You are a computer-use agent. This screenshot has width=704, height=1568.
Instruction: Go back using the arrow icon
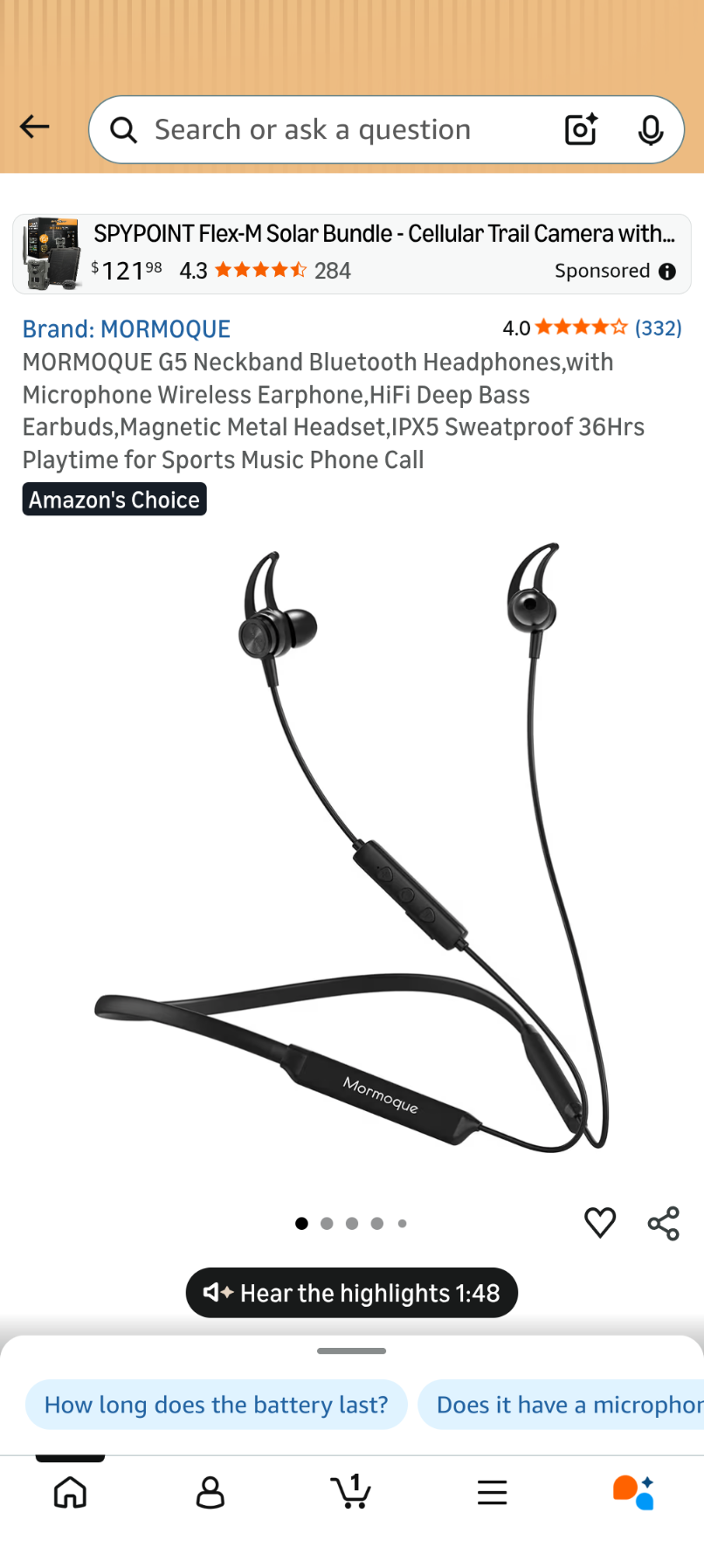point(35,128)
